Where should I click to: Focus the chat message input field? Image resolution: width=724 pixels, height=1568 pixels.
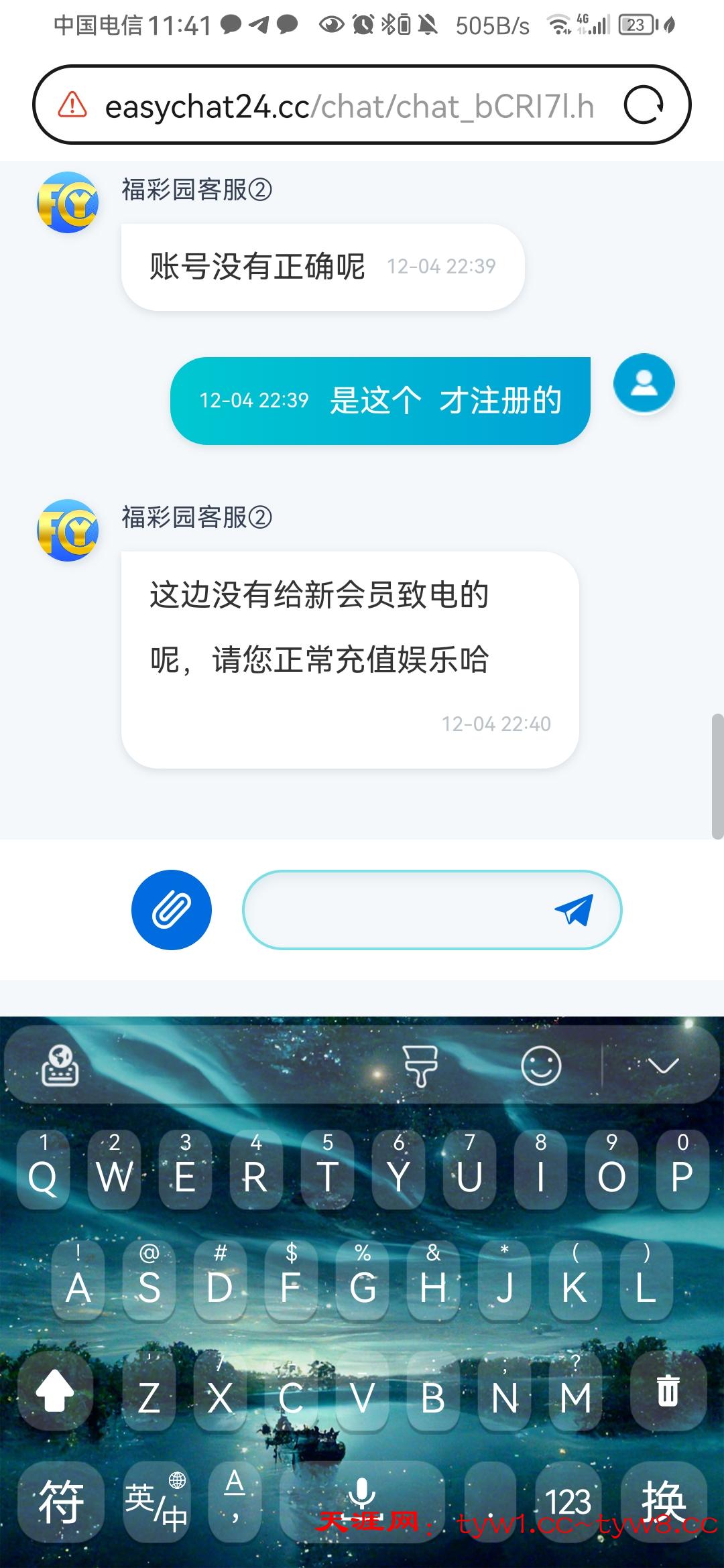point(396,909)
